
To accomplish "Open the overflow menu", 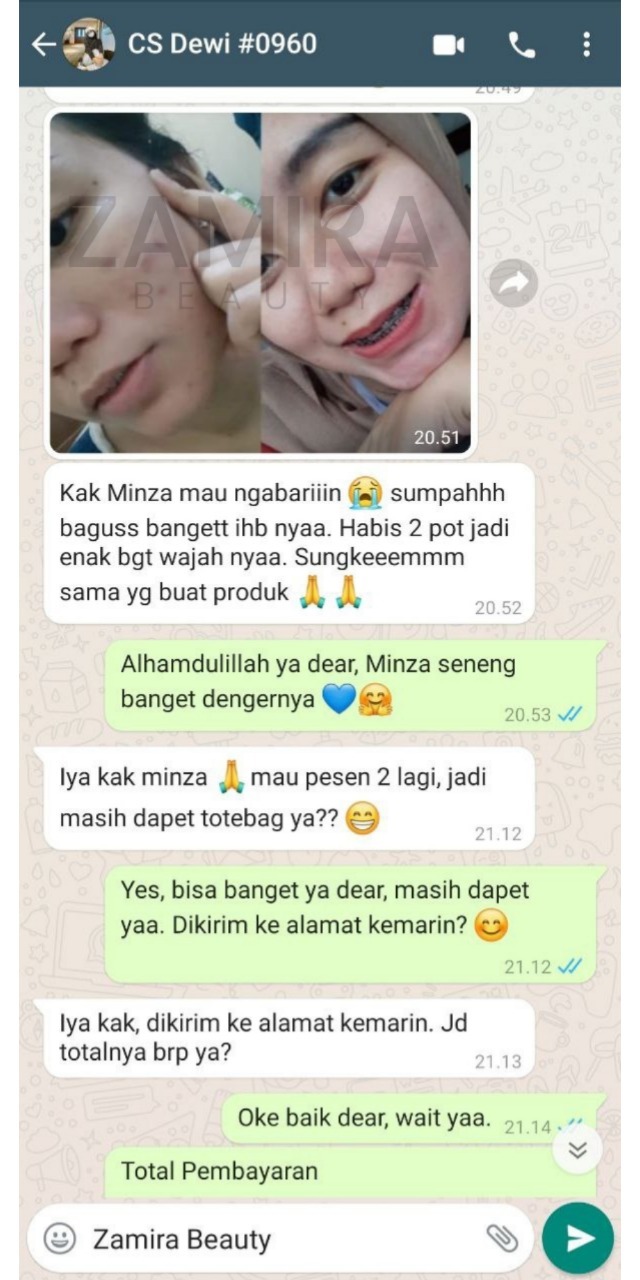I will tap(586, 45).
